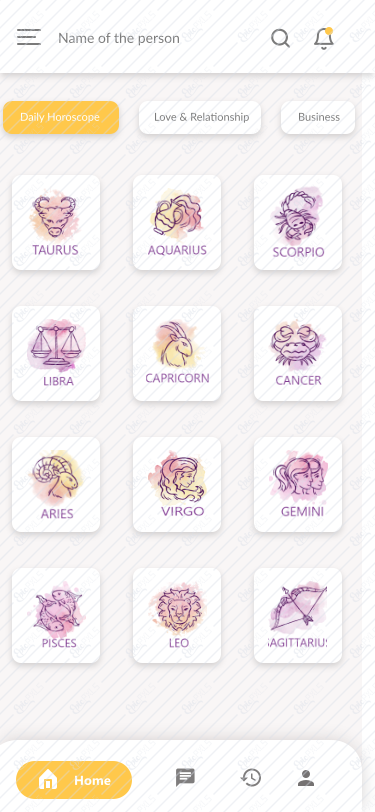Open the Capricorn card

177,353
